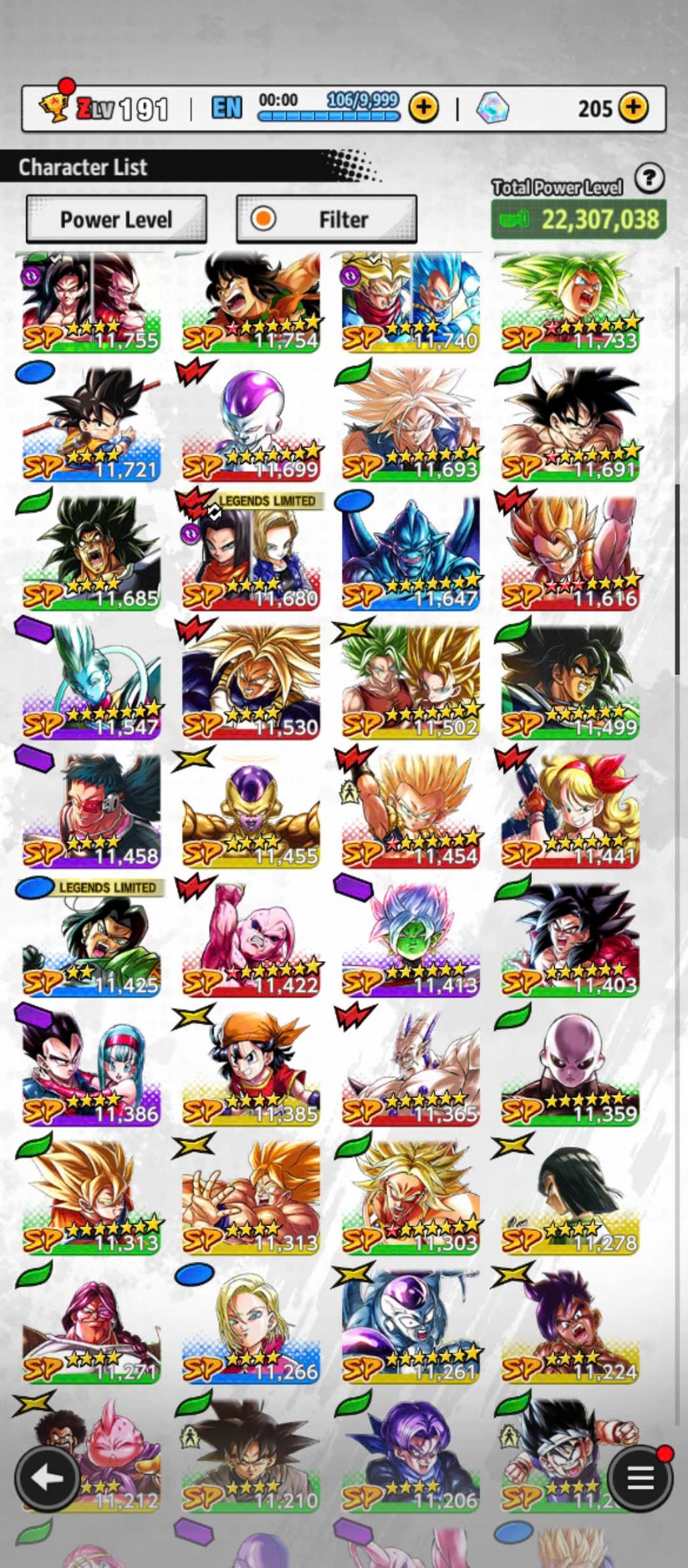Image resolution: width=688 pixels, height=1568 pixels.
Task: View the character card showing 11,303
Action: click(410, 1198)
